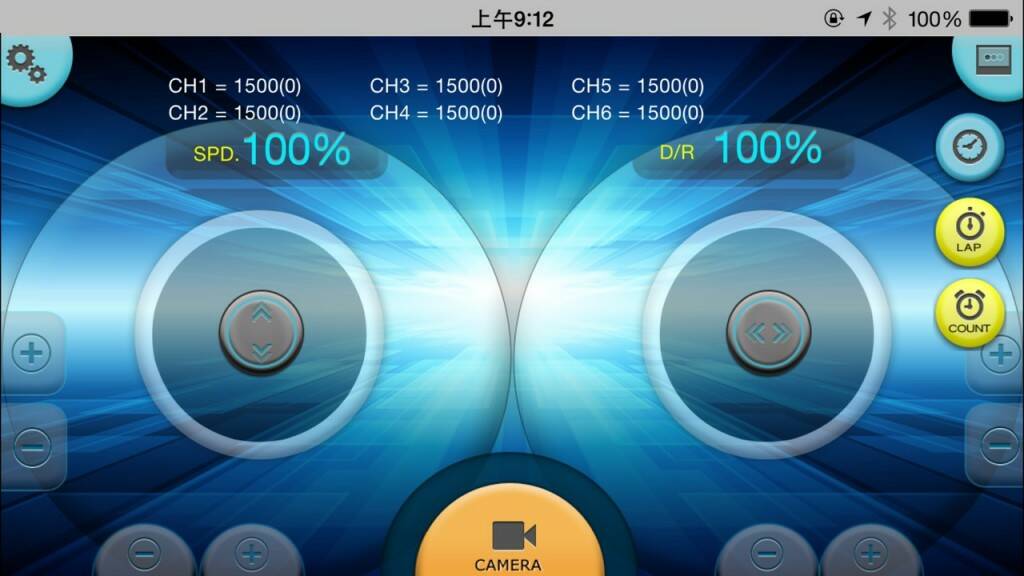1024x576 pixels.
Task: Tap the left throttle joystick knob
Action: [261, 333]
